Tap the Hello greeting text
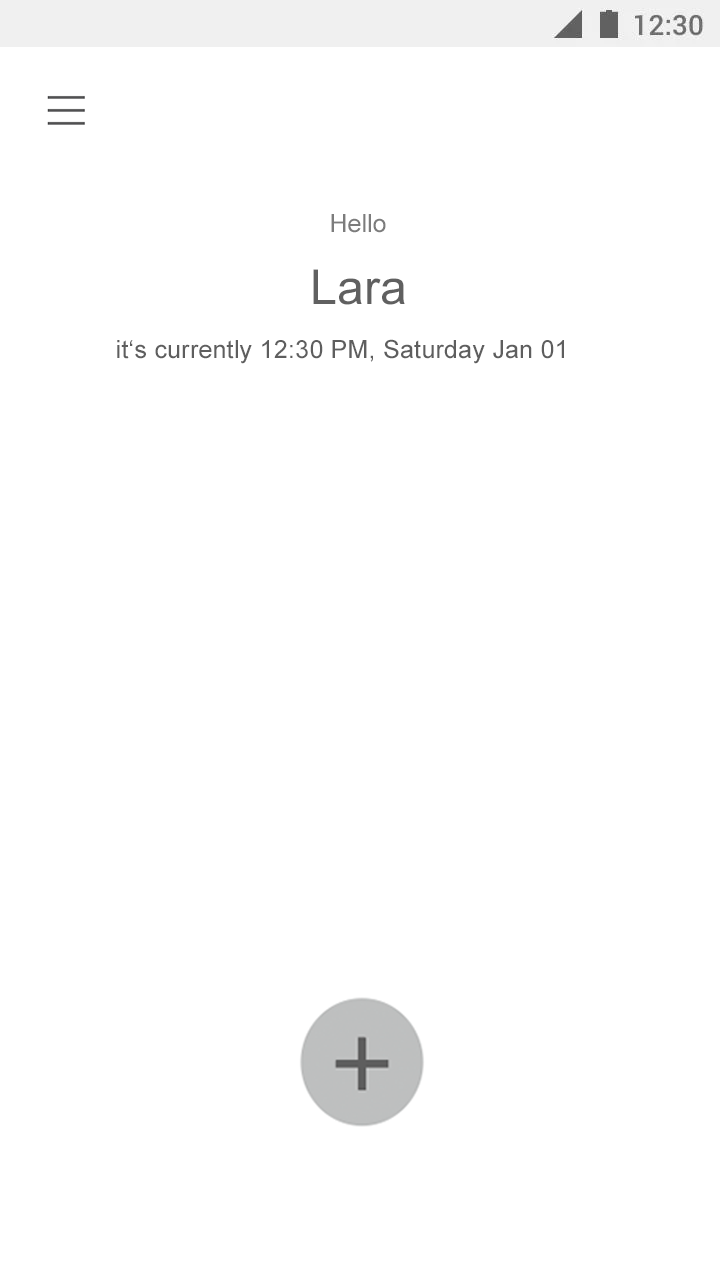720x1280 pixels. tap(358, 223)
